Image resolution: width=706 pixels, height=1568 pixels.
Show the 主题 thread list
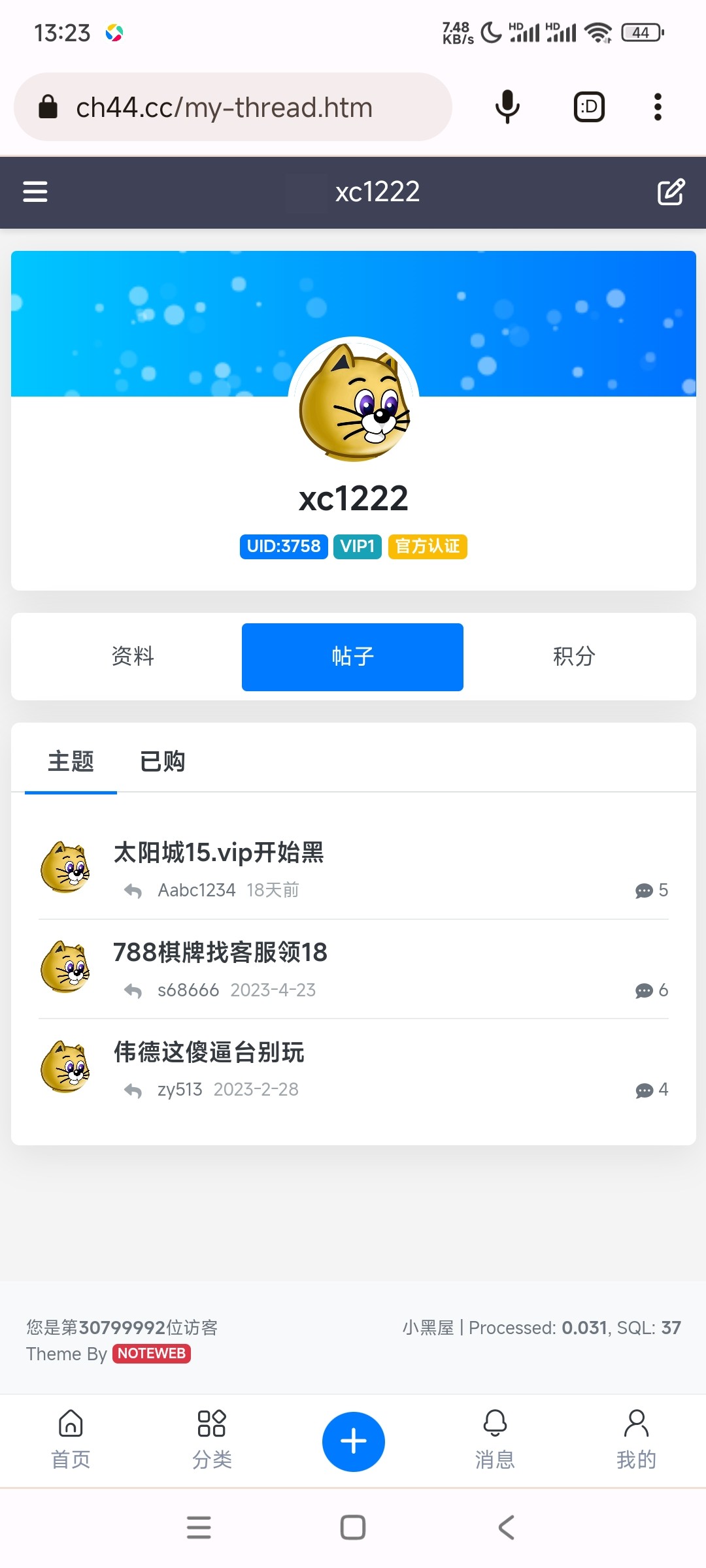tap(71, 761)
